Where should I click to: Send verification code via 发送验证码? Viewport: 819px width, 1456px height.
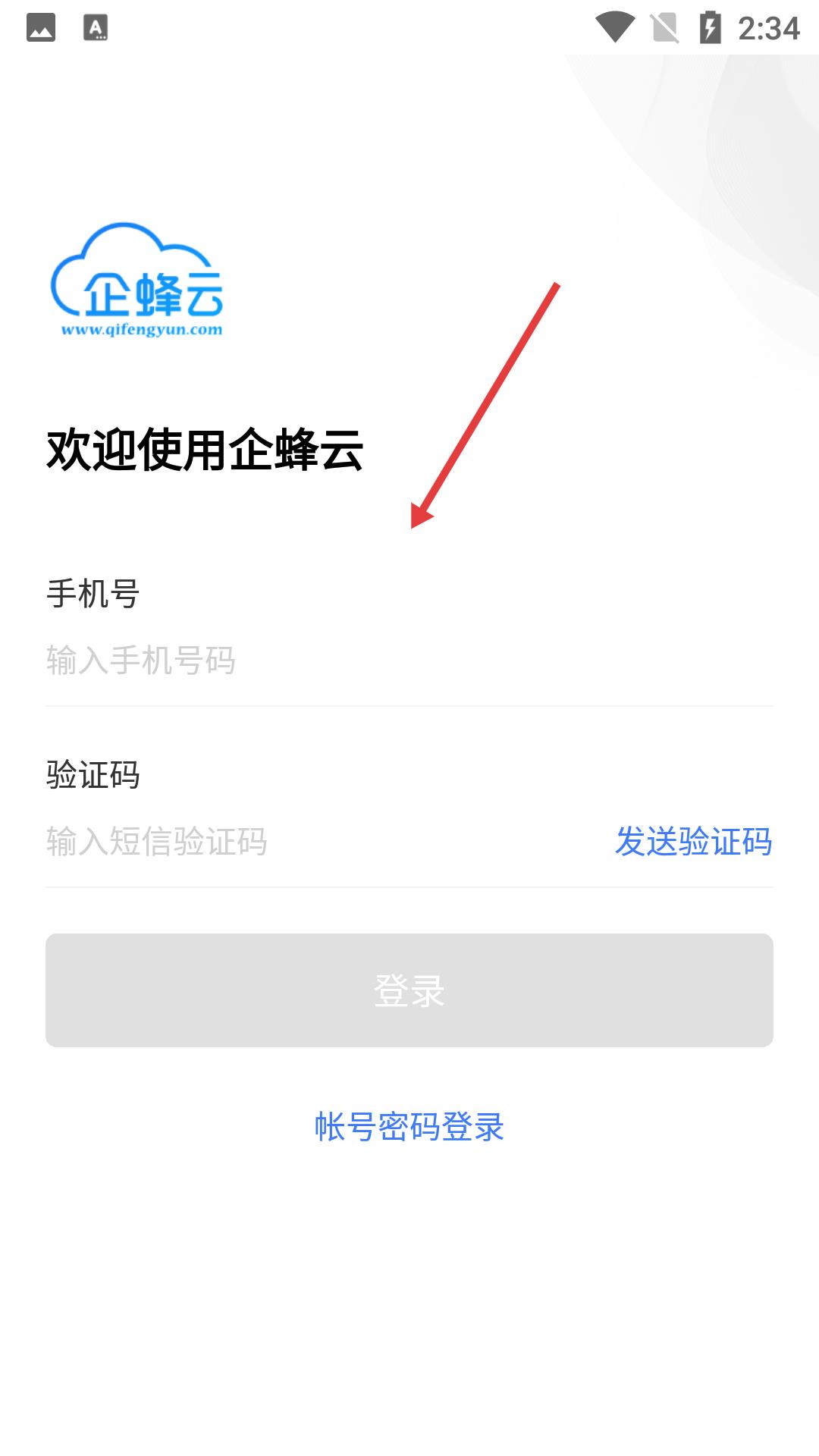[x=693, y=842]
